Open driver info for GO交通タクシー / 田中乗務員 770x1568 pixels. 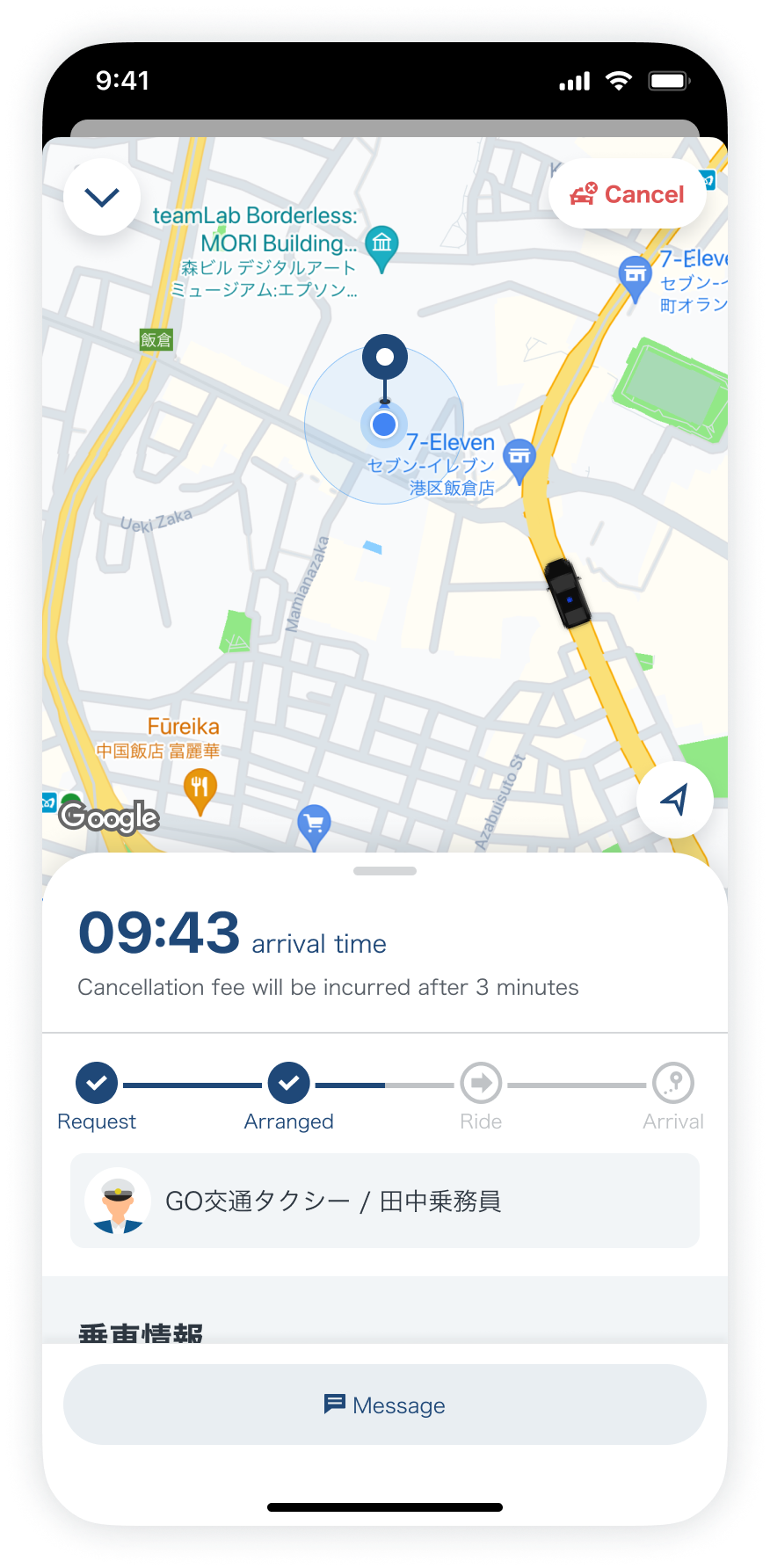point(385,1201)
